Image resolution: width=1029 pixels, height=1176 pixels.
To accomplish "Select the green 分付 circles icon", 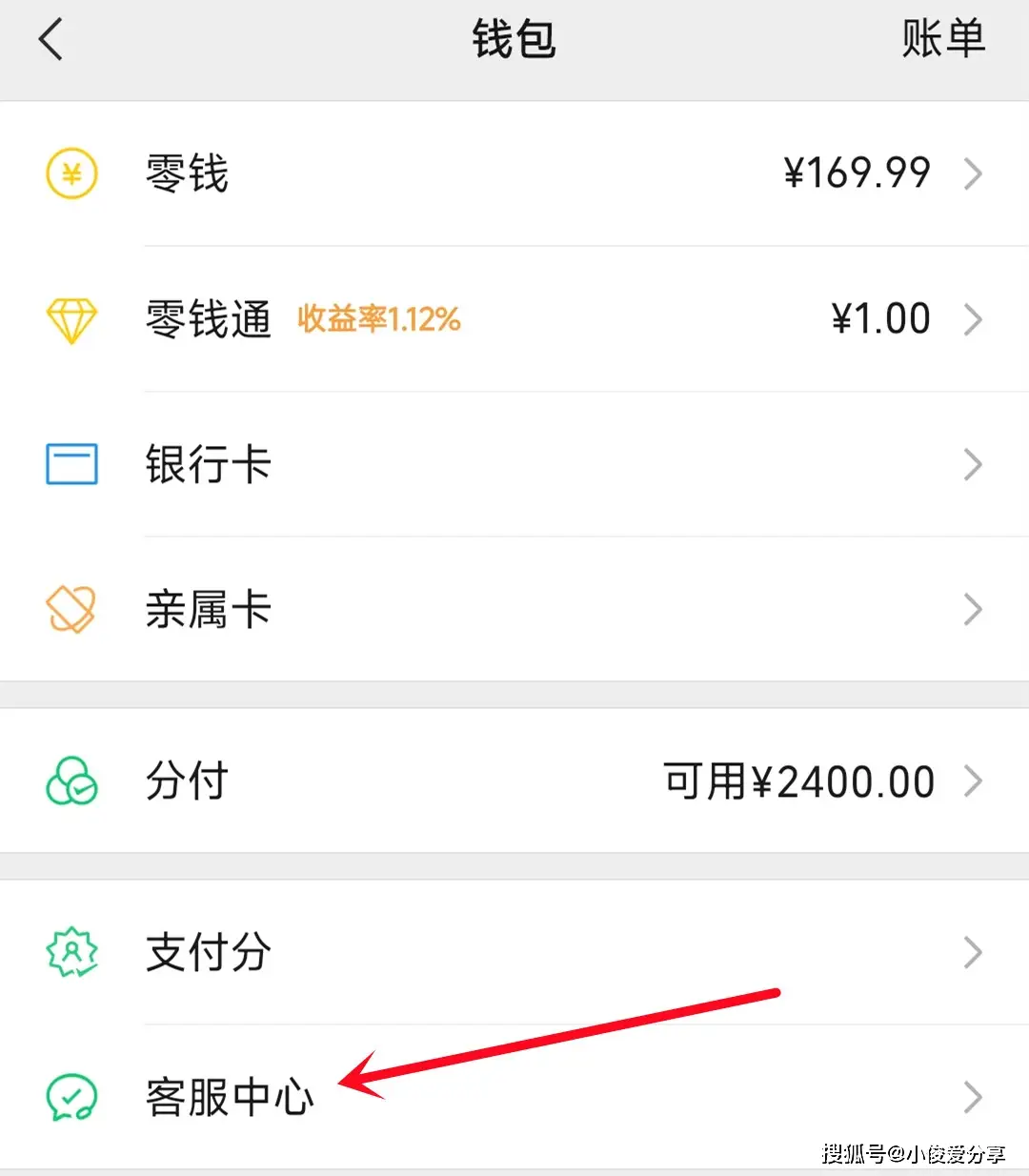I will [x=71, y=781].
